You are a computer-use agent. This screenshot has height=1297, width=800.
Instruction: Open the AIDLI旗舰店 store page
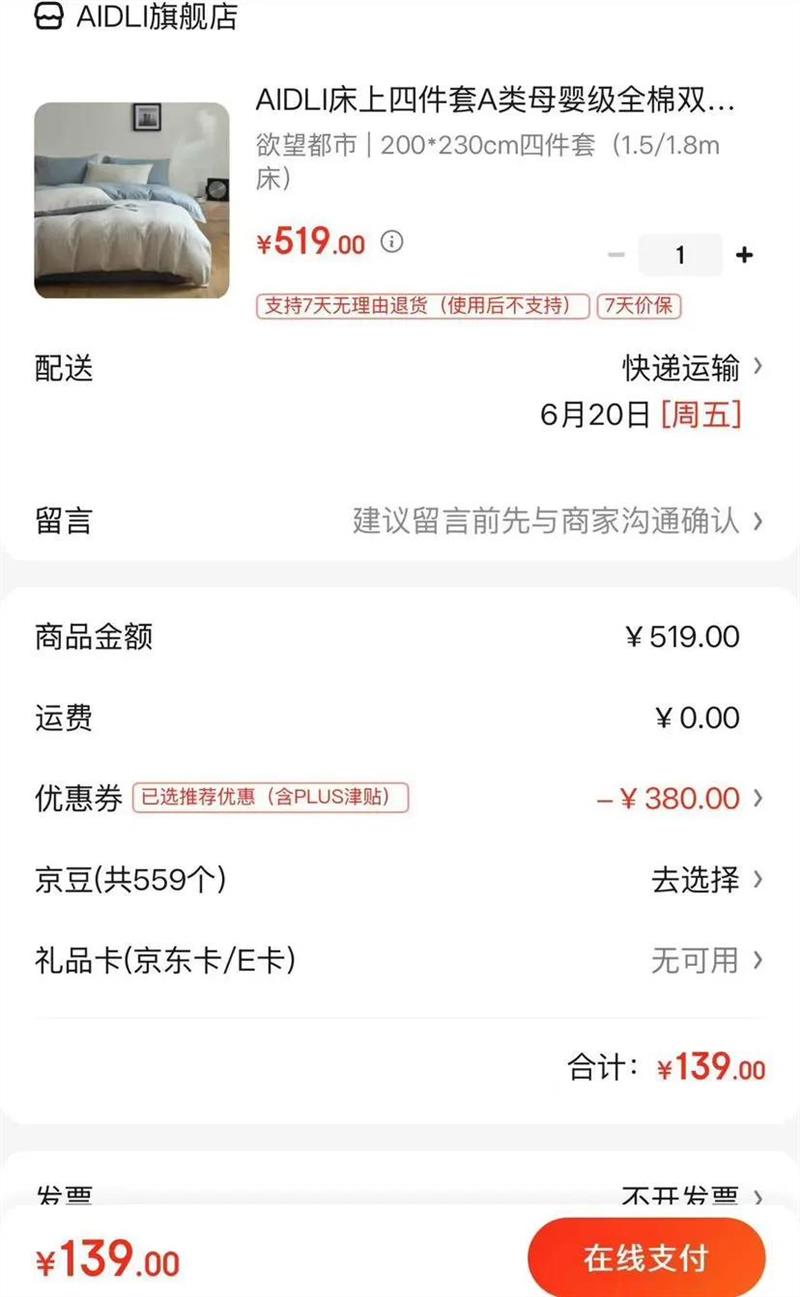coord(156,17)
